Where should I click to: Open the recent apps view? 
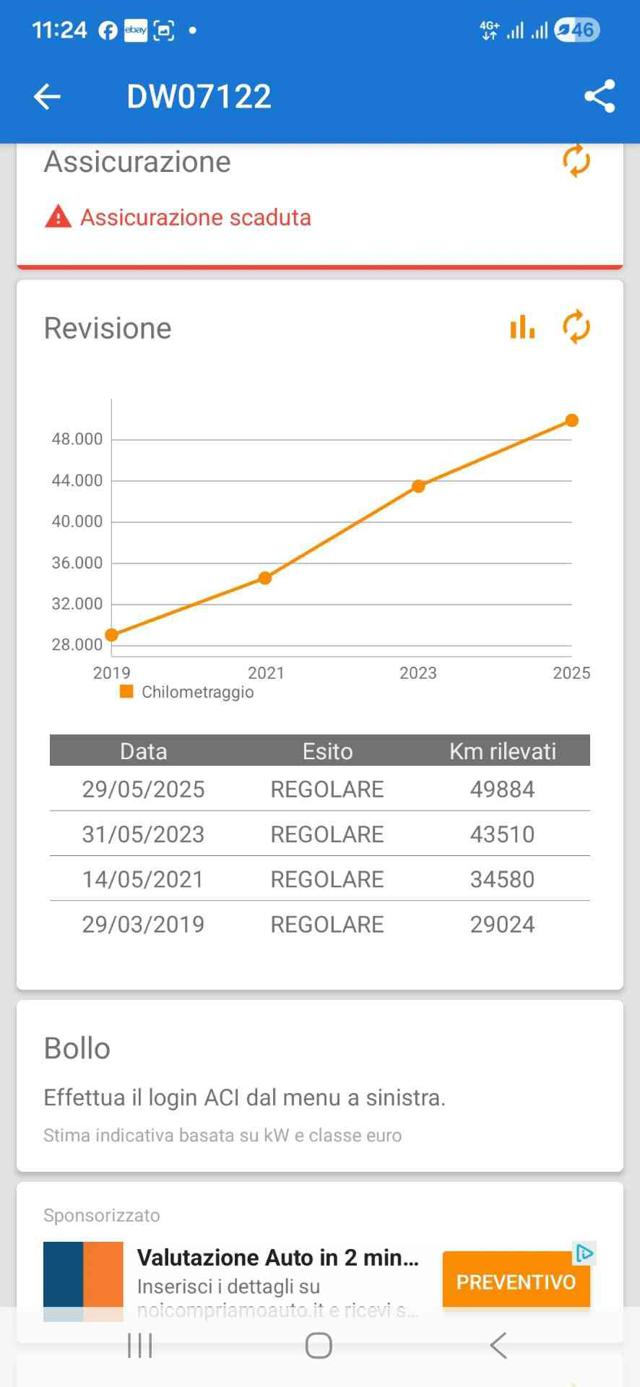(x=140, y=1346)
